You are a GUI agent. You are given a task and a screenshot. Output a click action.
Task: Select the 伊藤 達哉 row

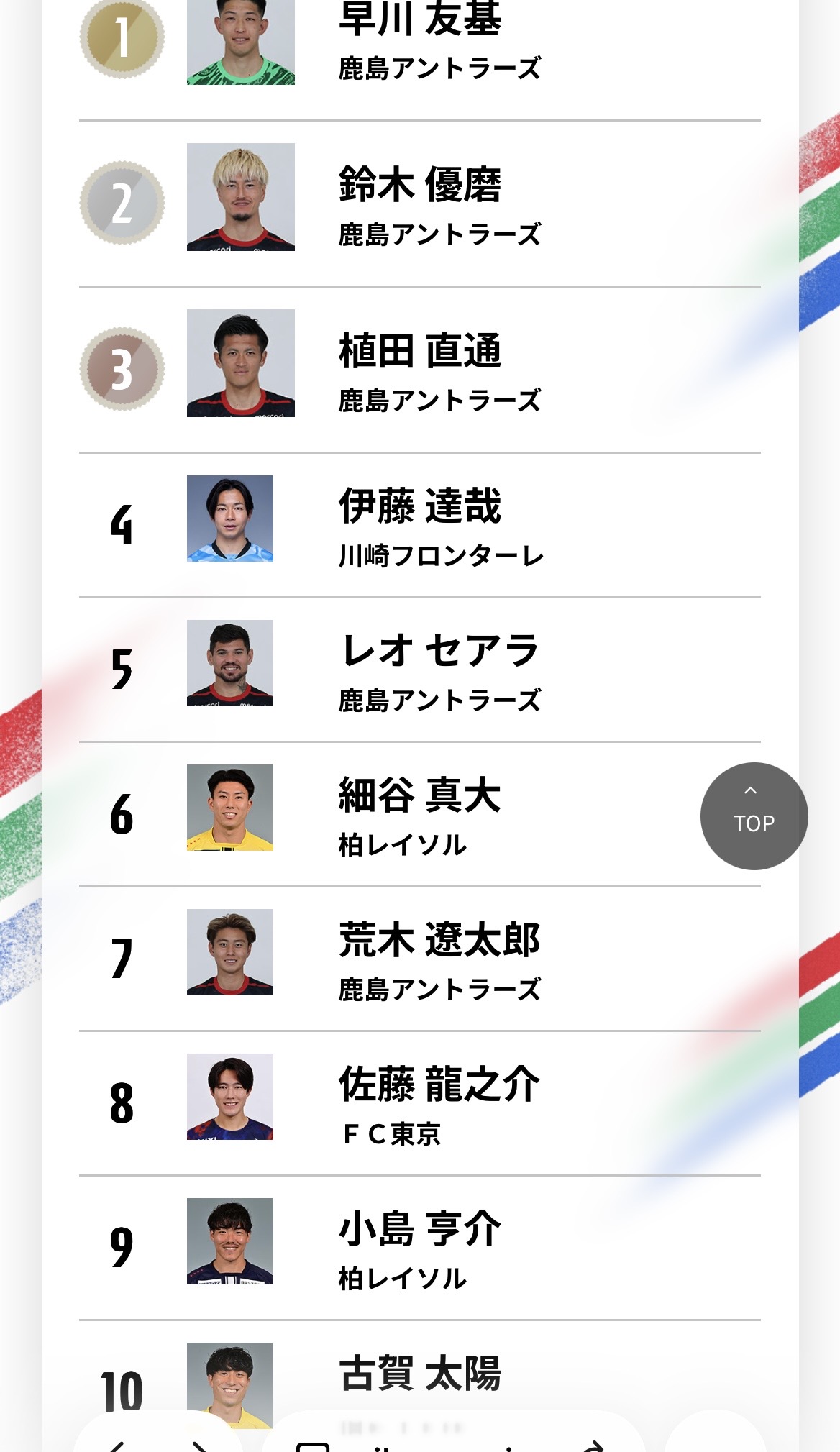click(419, 524)
